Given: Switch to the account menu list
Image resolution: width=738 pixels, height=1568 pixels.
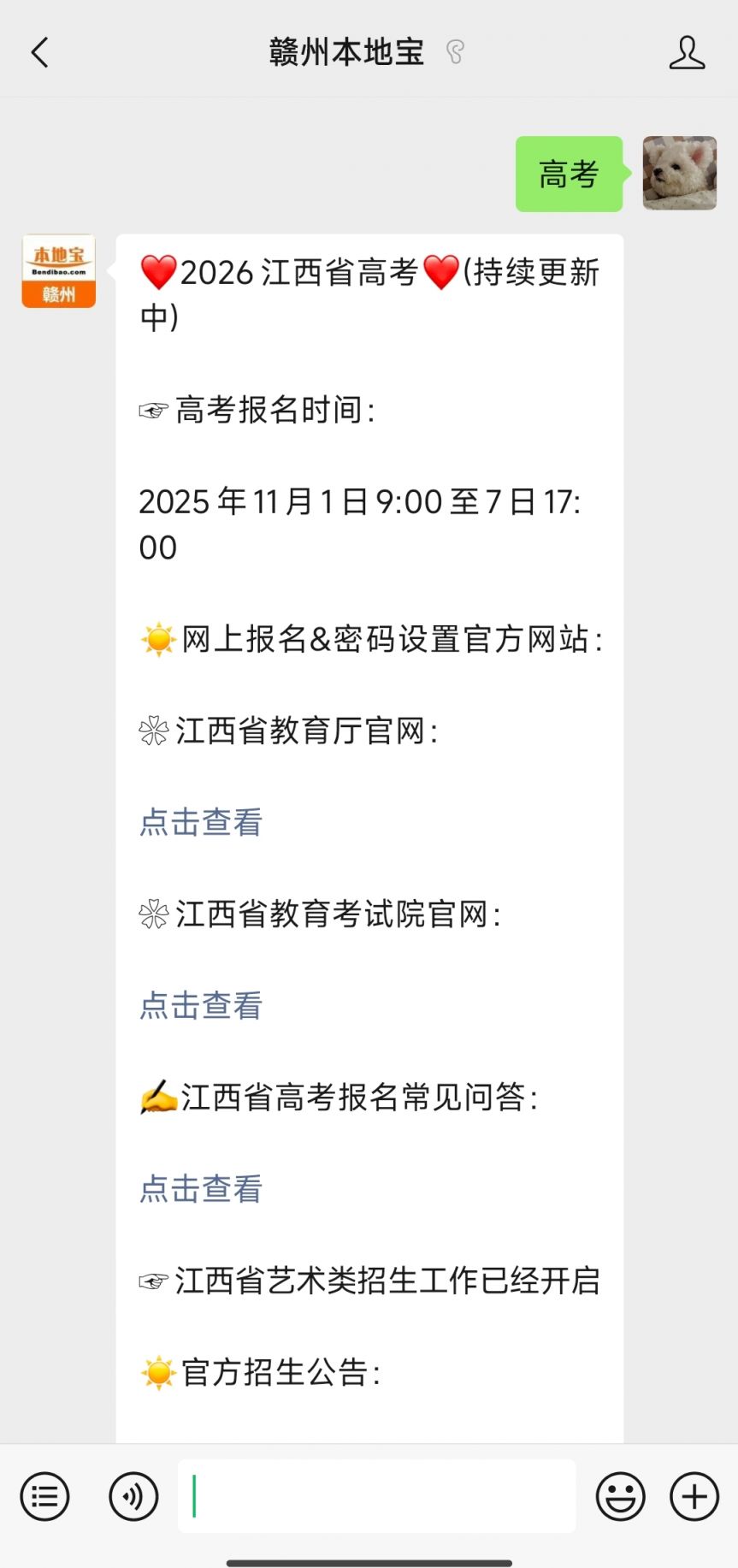Looking at the screenshot, I should click(x=44, y=1496).
